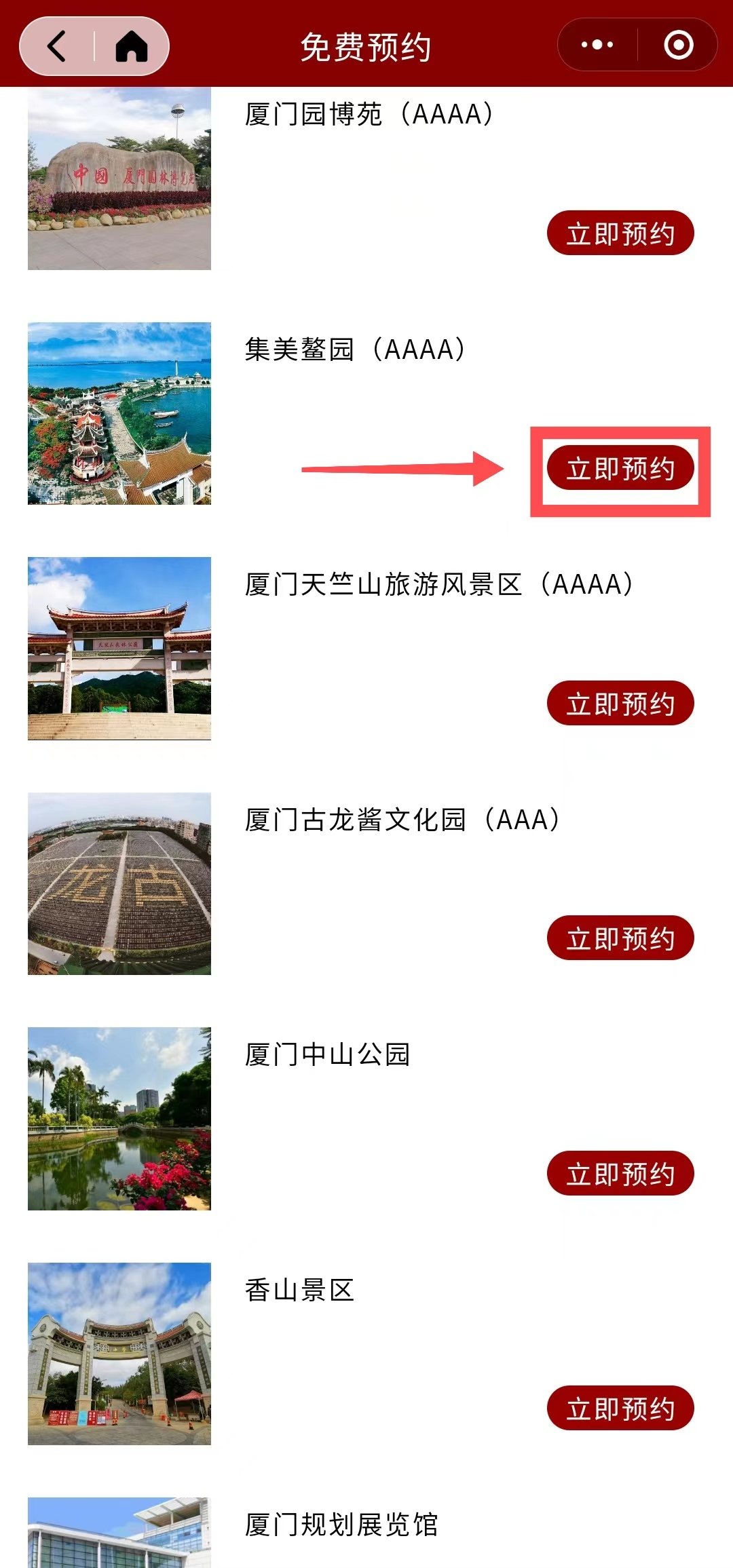This screenshot has height=1568, width=733.
Task: Open the 厦门园博苑 photo
Action: (119, 178)
